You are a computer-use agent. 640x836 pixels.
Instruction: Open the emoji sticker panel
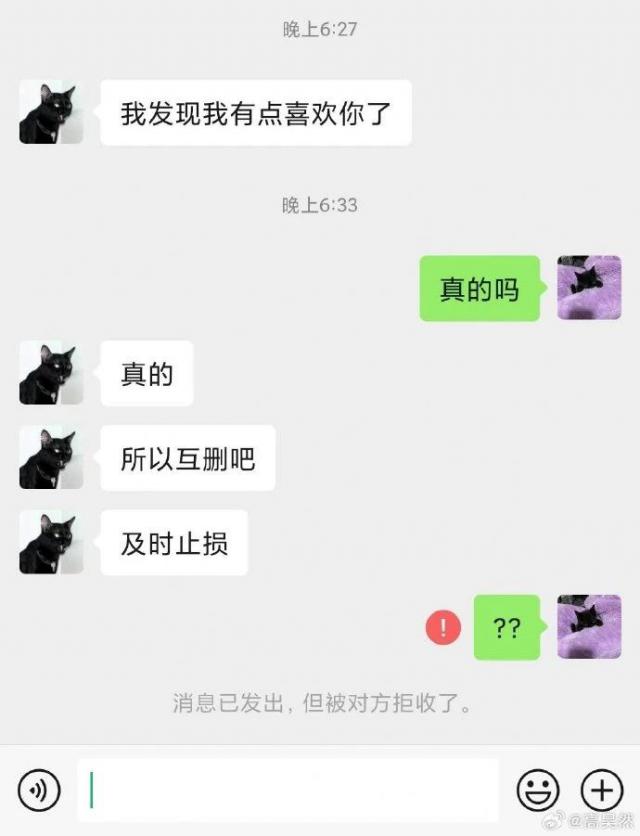tap(537, 790)
